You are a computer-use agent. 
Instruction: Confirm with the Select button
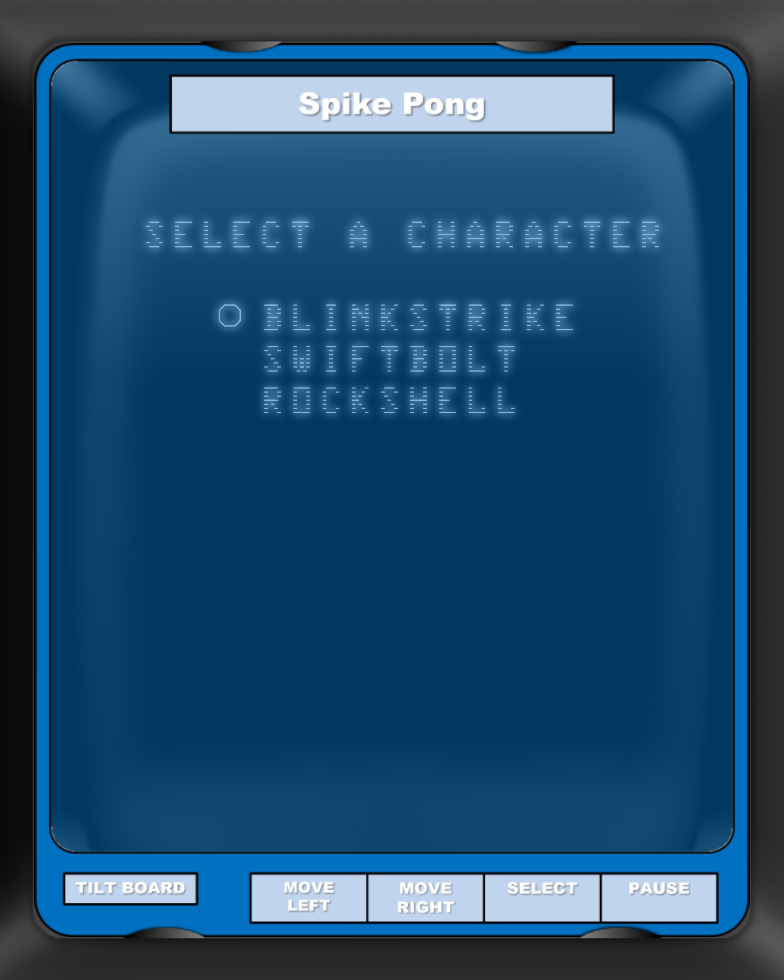click(x=542, y=897)
